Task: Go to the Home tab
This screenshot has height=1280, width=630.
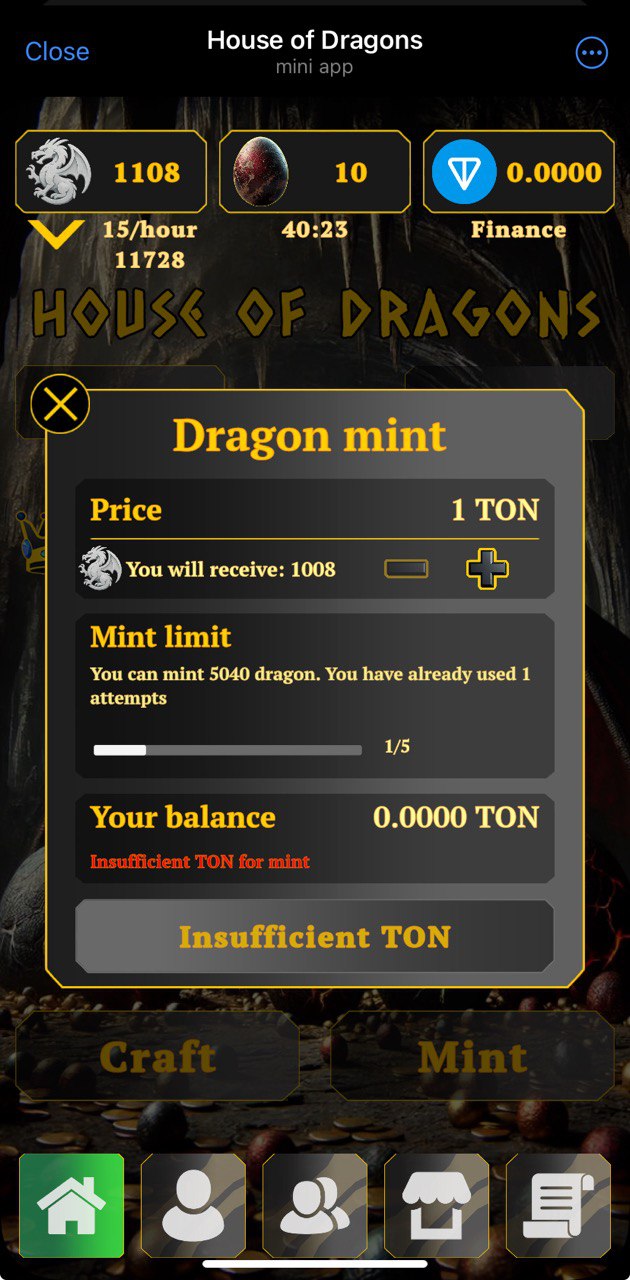Action: click(72, 1205)
